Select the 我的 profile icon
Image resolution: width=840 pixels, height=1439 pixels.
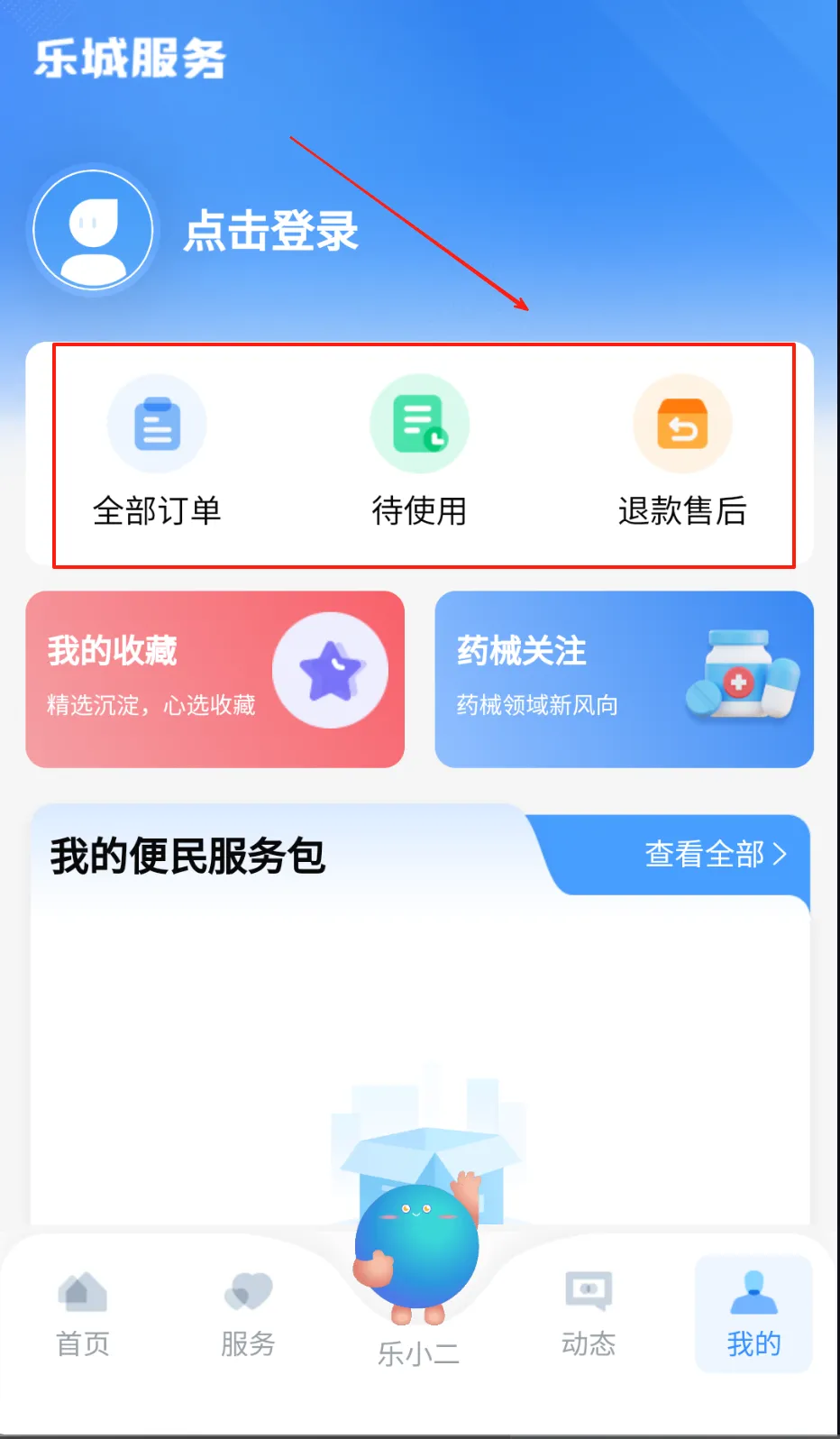(753, 1291)
